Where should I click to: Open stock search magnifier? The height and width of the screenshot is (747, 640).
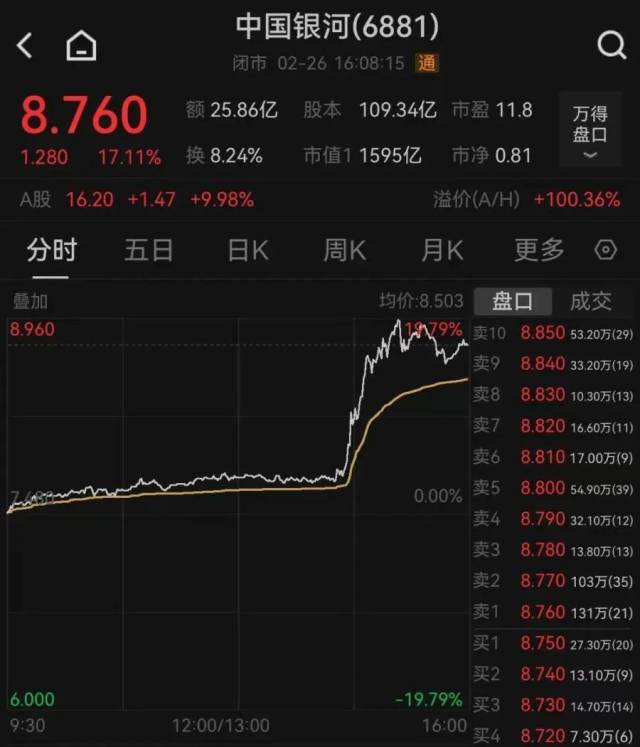click(611, 46)
